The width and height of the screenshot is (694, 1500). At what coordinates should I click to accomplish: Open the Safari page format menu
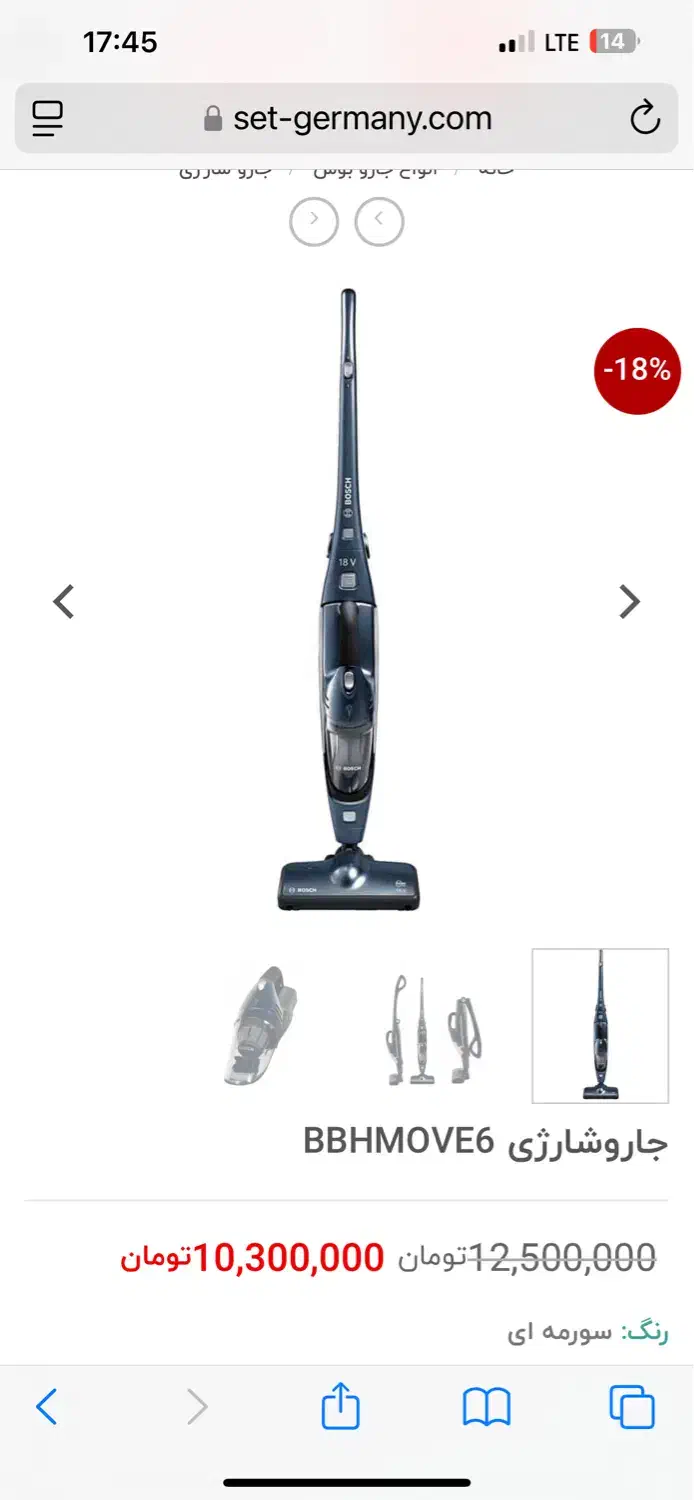pos(47,119)
